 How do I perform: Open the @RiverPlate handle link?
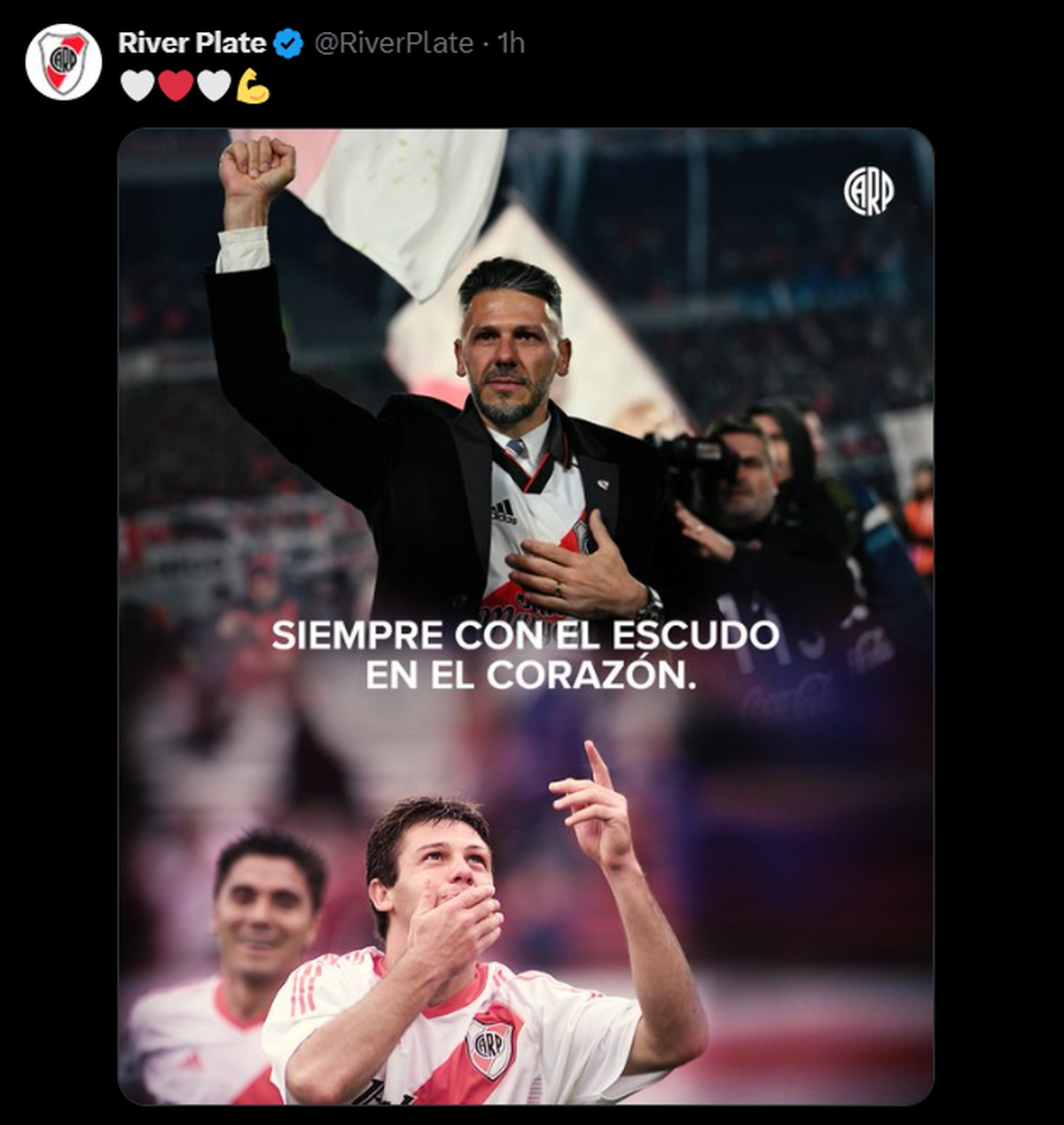tap(394, 43)
